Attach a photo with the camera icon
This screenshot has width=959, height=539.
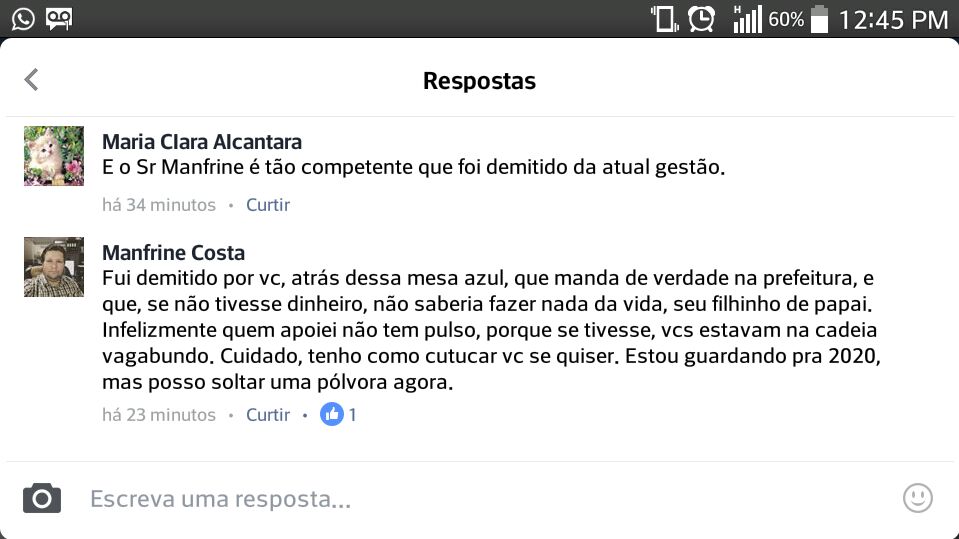[x=42, y=498]
